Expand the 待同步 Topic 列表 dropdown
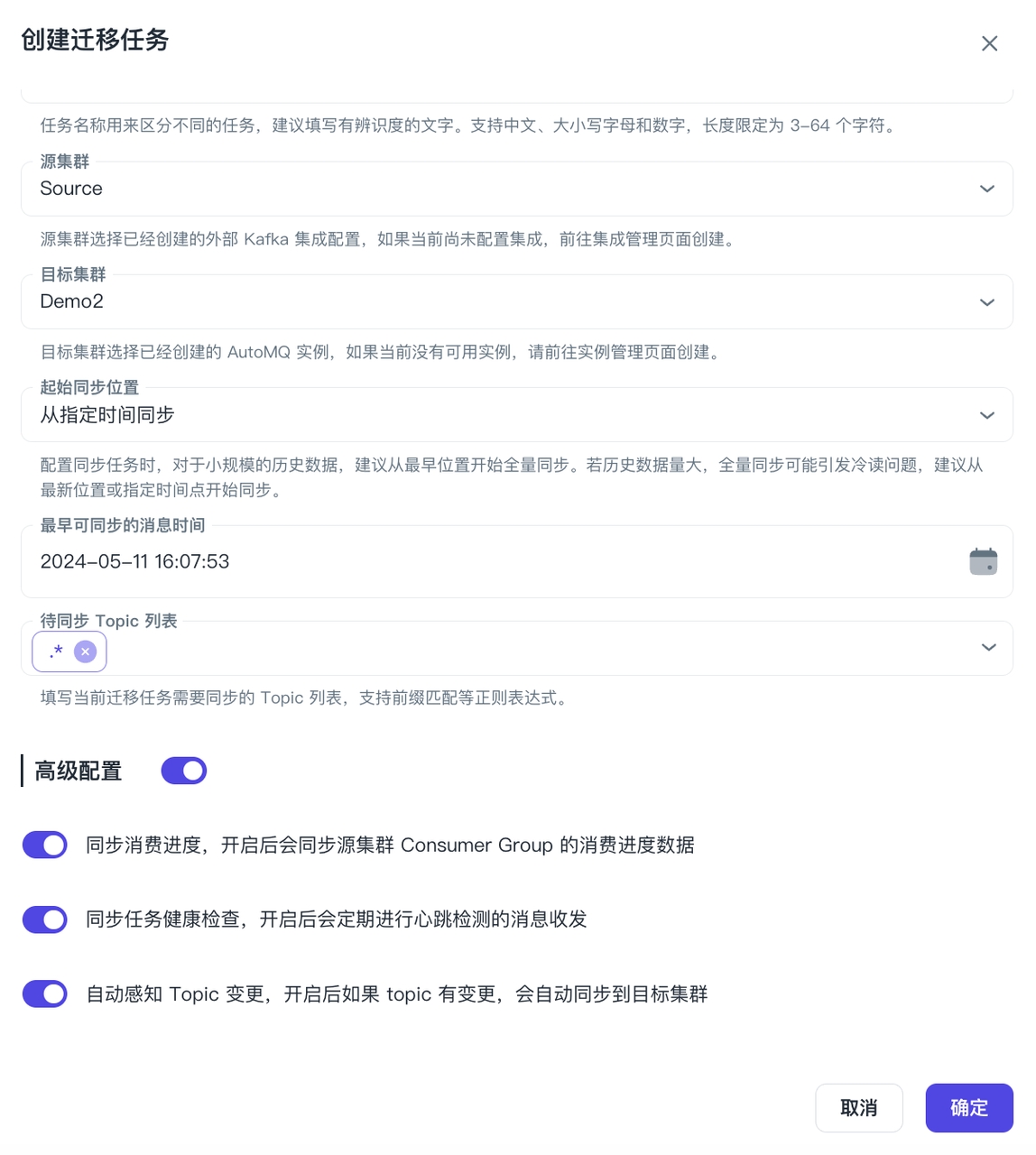This screenshot has height=1155, width=1036. pyautogui.click(x=988, y=647)
